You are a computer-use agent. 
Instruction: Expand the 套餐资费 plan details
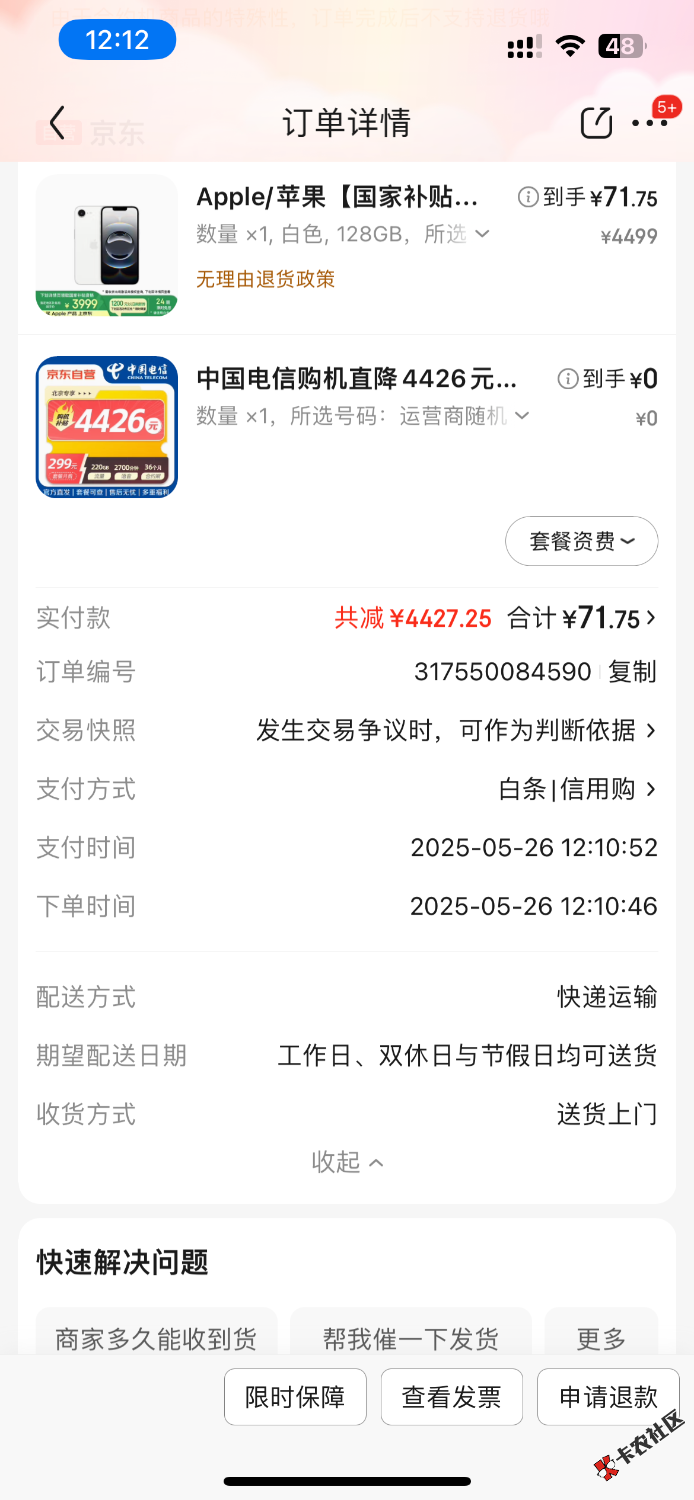(x=581, y=541)
